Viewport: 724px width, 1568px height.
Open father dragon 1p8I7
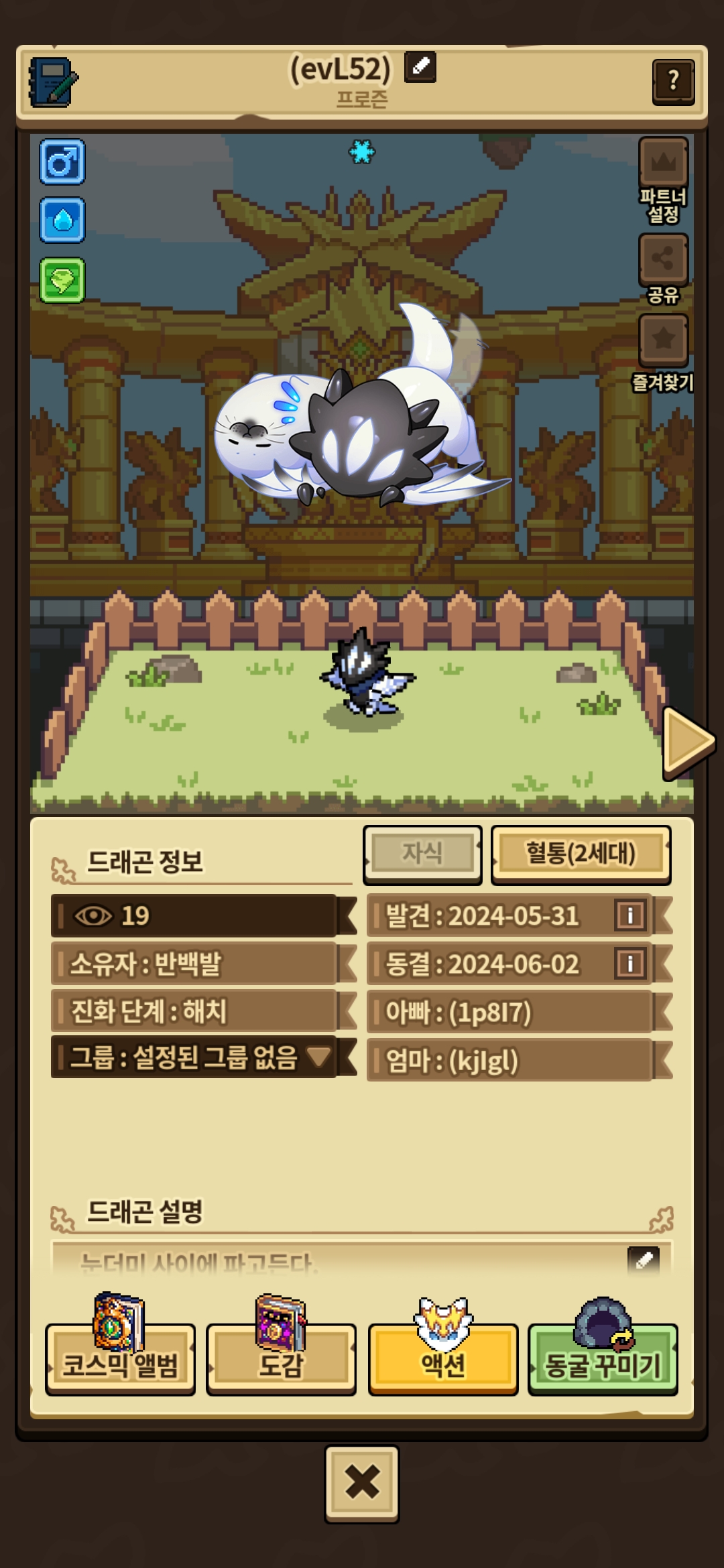[509, 1012]
